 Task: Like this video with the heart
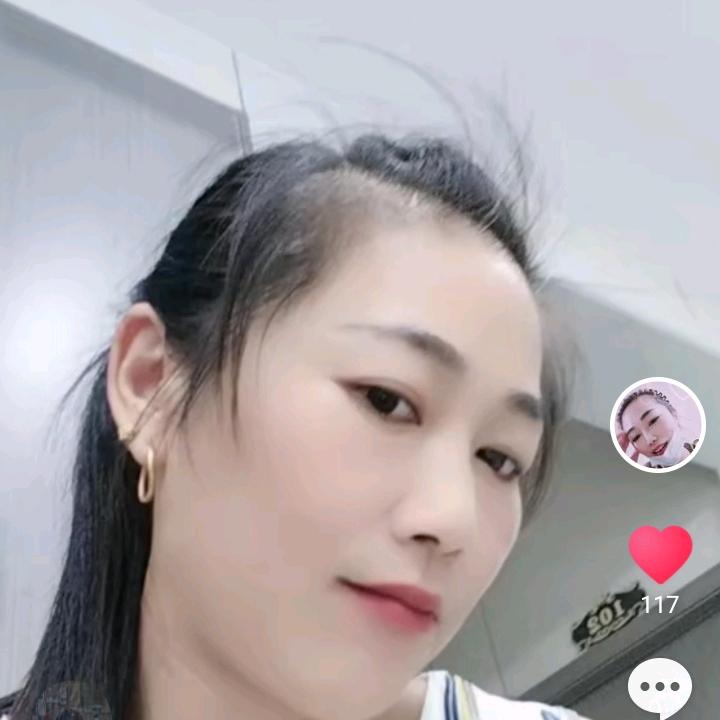click(x=660, y=553)
